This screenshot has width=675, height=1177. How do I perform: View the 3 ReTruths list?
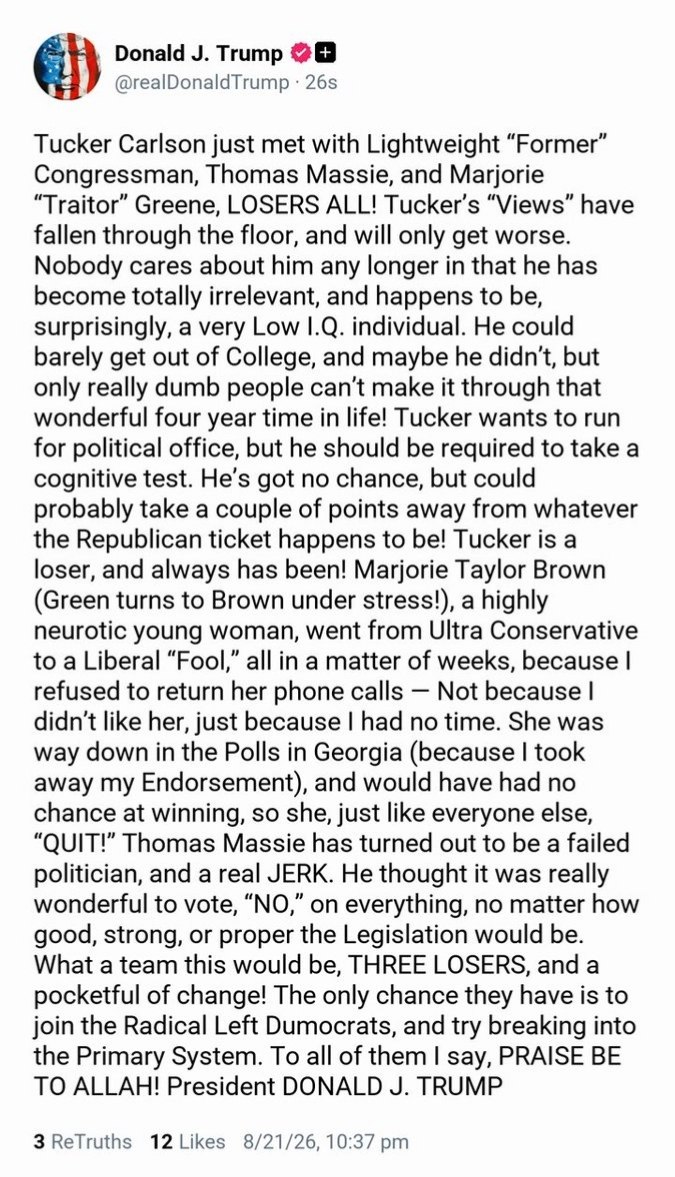(83, 1142)
